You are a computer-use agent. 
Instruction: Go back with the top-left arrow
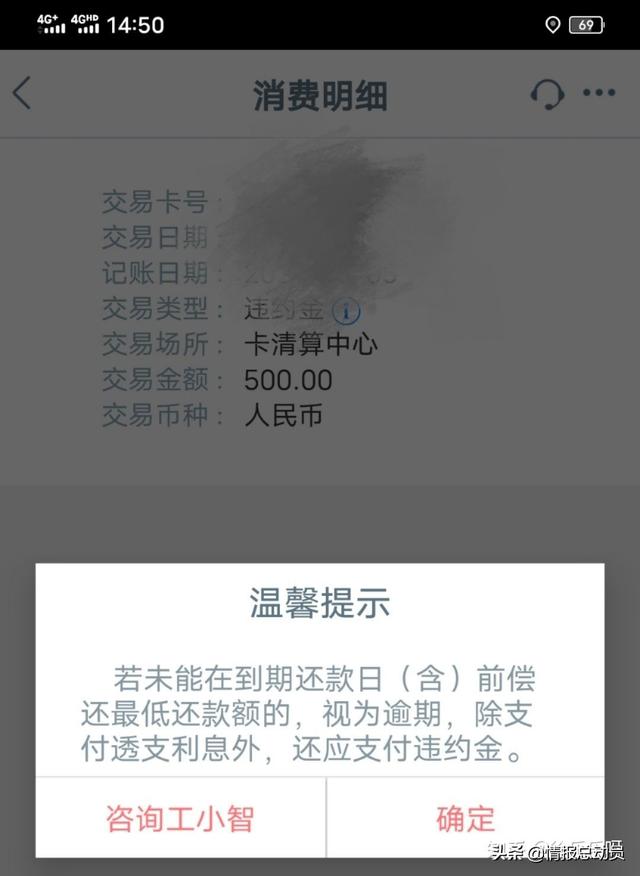(22, 94)
